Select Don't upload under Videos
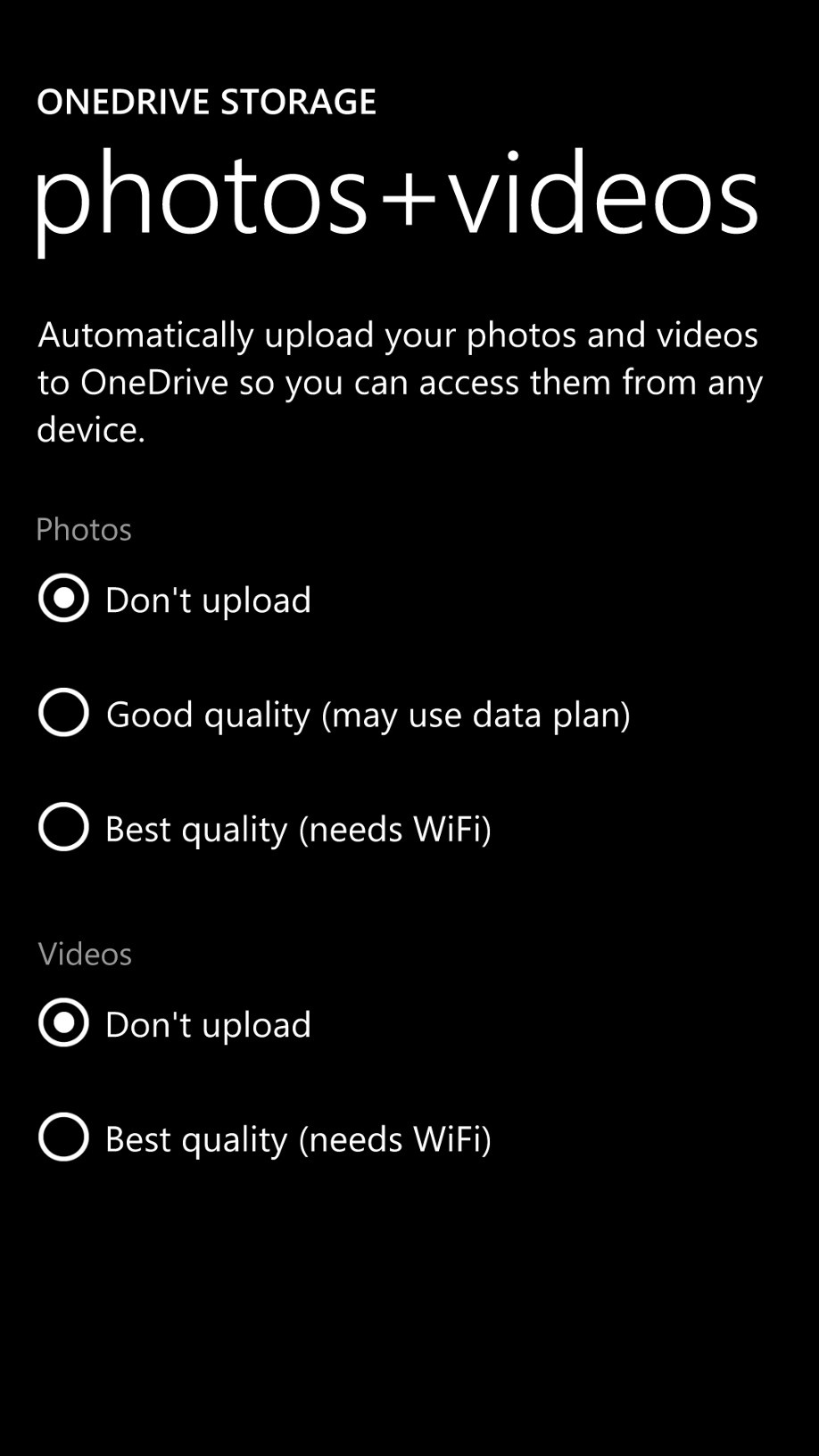The height and width of the screenshot is (1456, 819). coord(64,1022)
